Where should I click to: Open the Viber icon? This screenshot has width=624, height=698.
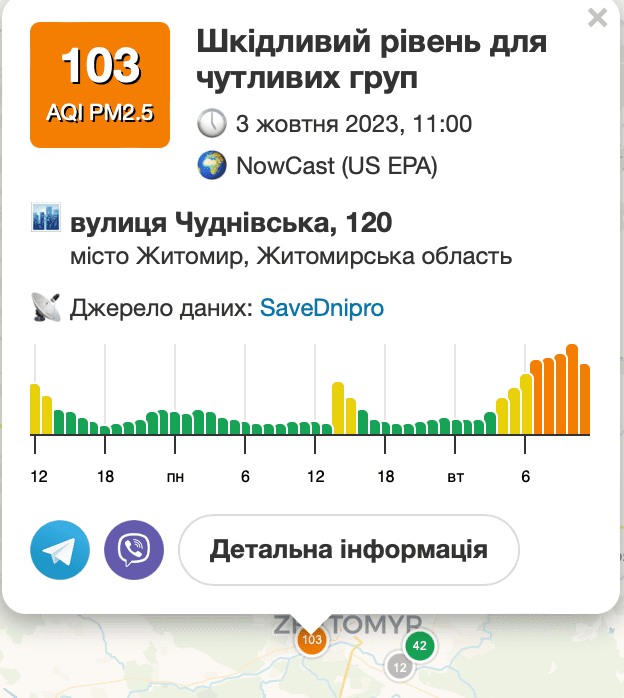click(x=134, y=550)
